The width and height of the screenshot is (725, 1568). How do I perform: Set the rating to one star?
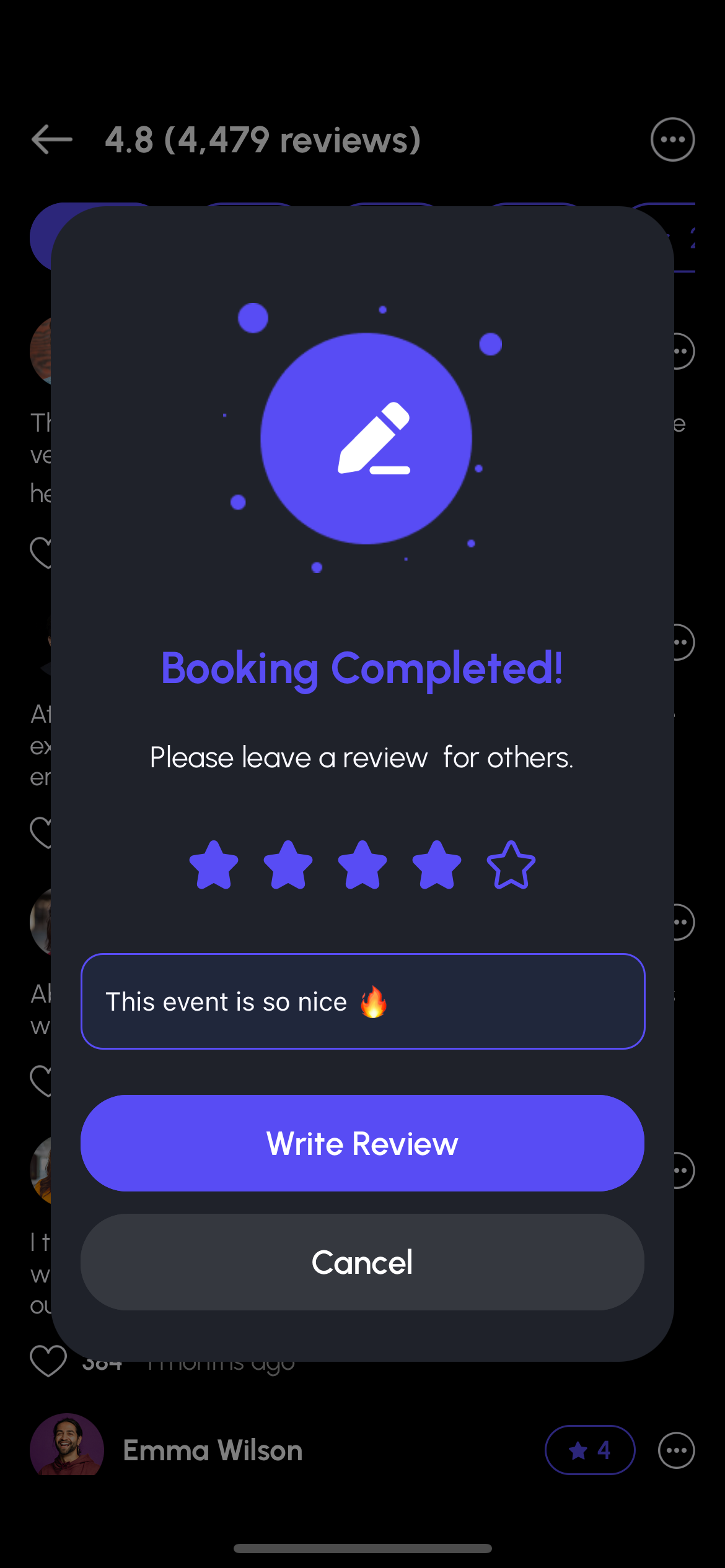pyautogui.click(x=214, y=865)
